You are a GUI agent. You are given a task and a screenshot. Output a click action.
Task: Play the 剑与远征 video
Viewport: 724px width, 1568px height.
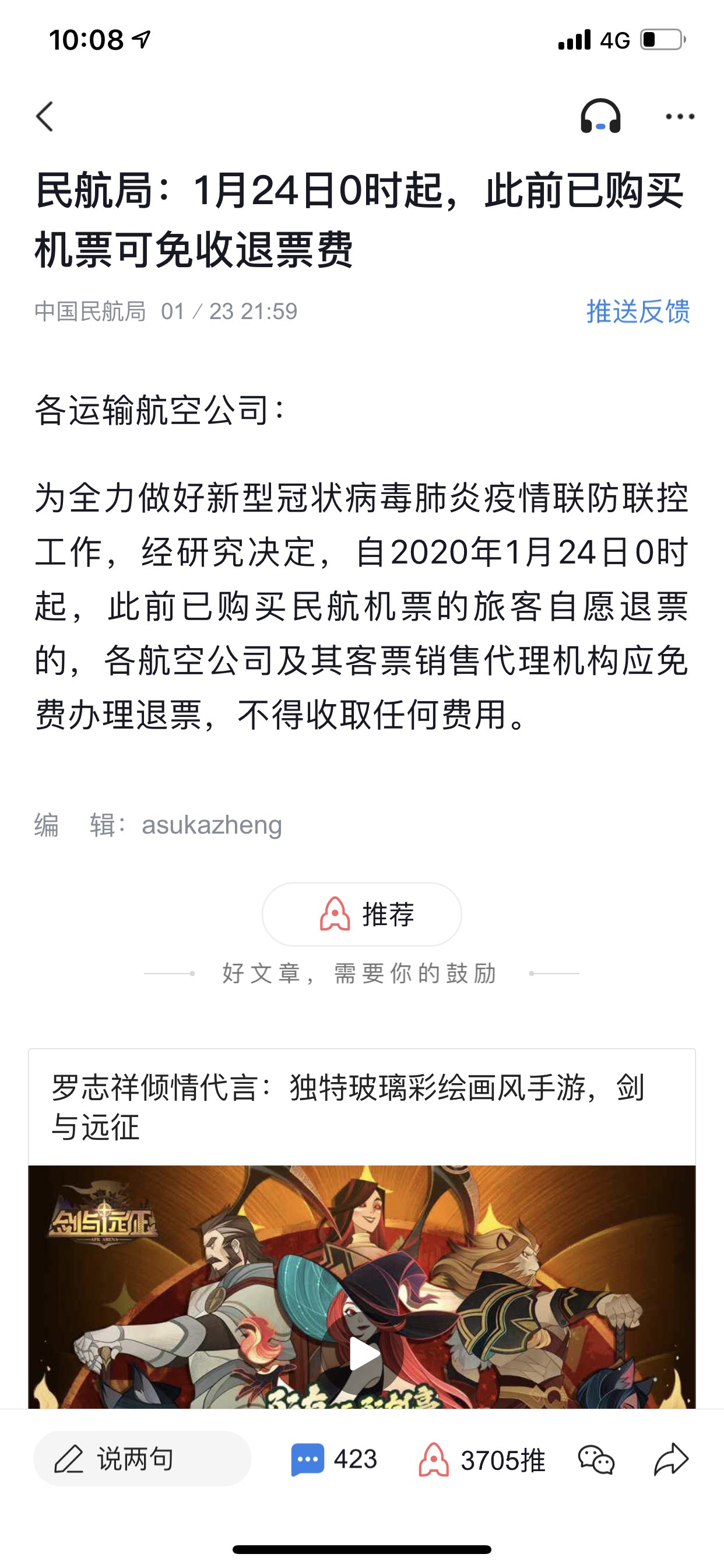[x=363, y=1354]
